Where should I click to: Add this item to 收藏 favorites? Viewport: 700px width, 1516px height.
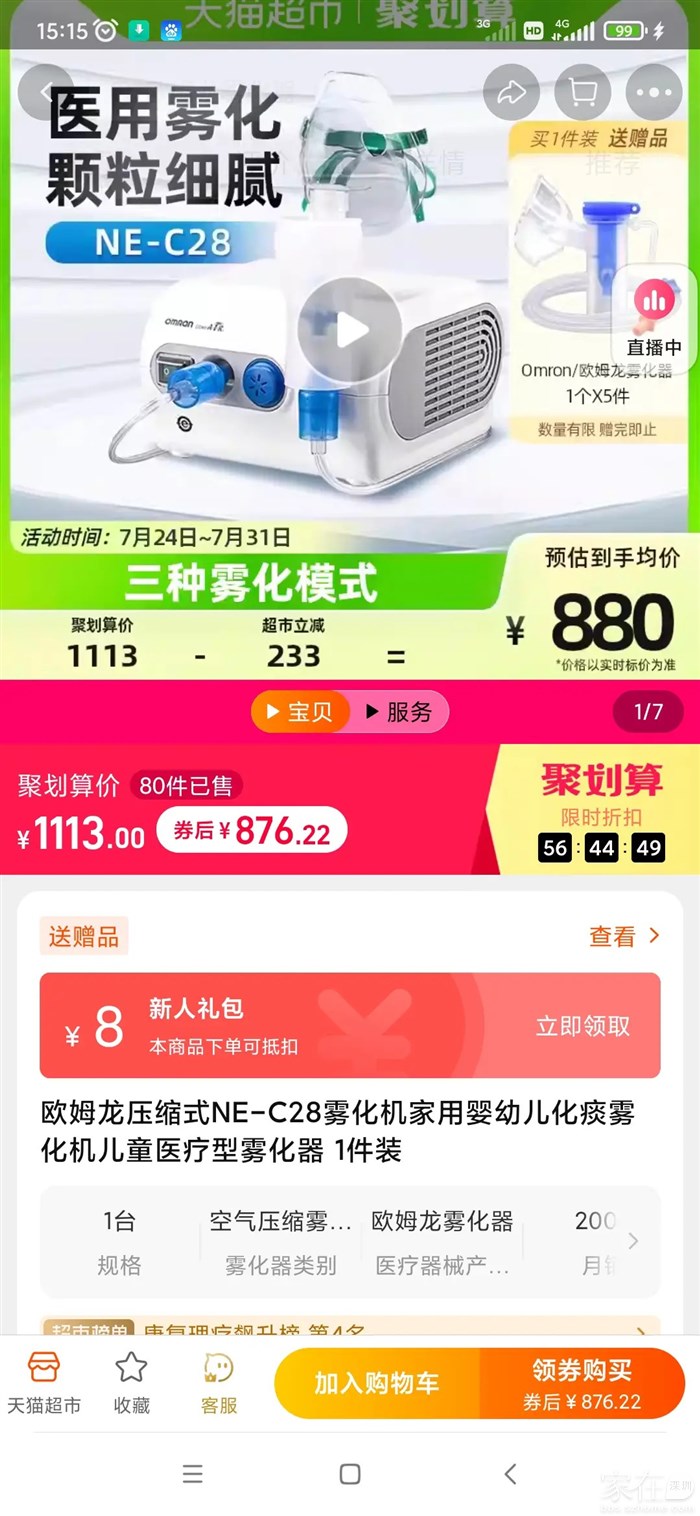click(x=131, y=1383)
